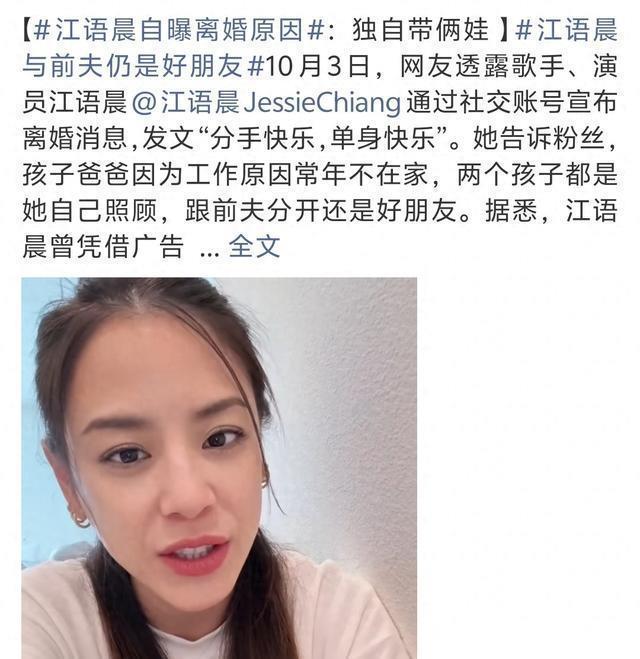Expand the post with 全文
The width and height of the screenshot is (640, 659).
pyautogui.click(x=254, y=247)
